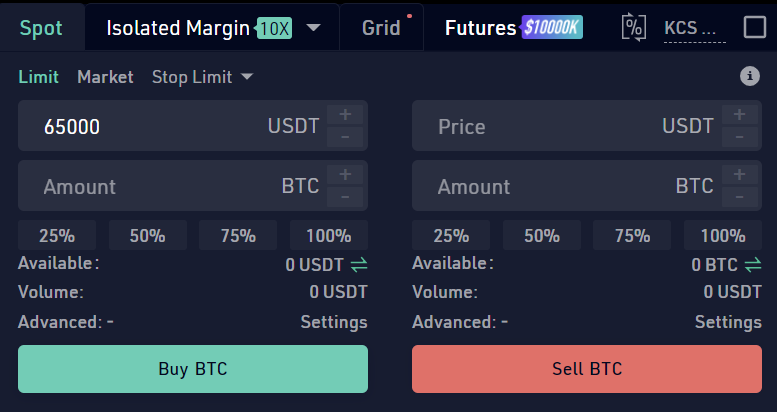Expand the Stop Limit dropdown
The image size is (777, 412).
click(x=202, y=77)
